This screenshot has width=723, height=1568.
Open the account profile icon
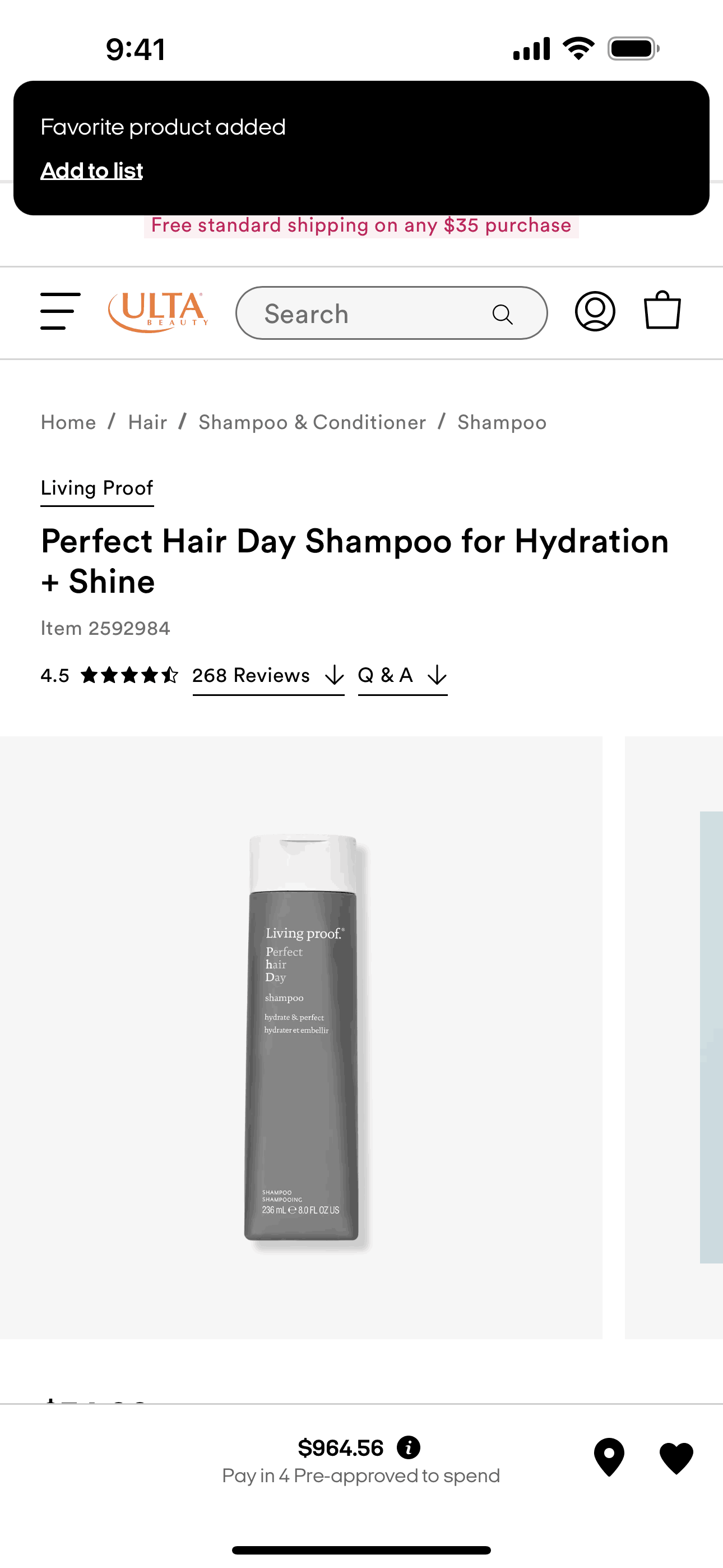[x=595, y=312]
